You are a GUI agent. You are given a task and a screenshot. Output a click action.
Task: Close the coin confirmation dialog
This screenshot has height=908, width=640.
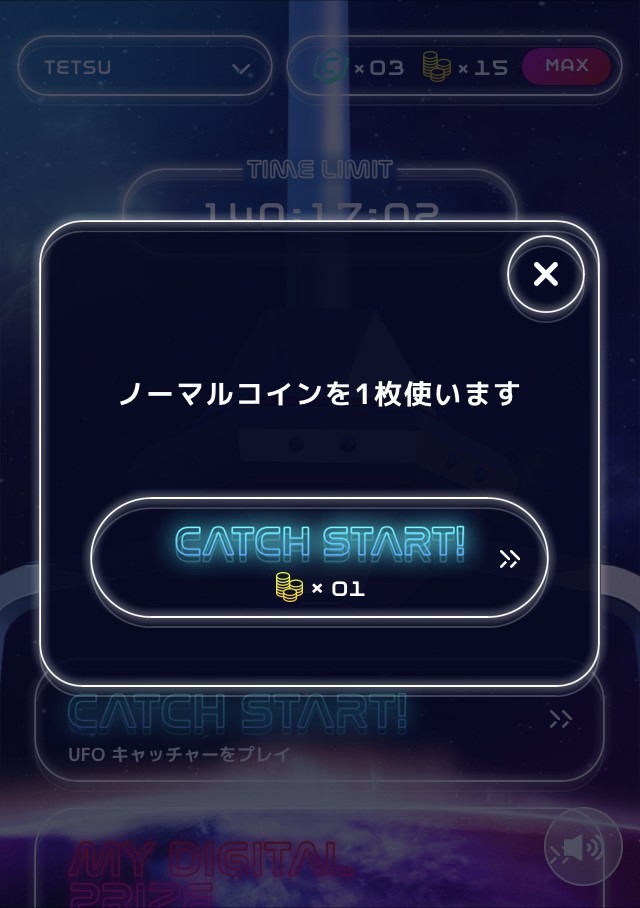pyautogui.click(x=545, y=274)
